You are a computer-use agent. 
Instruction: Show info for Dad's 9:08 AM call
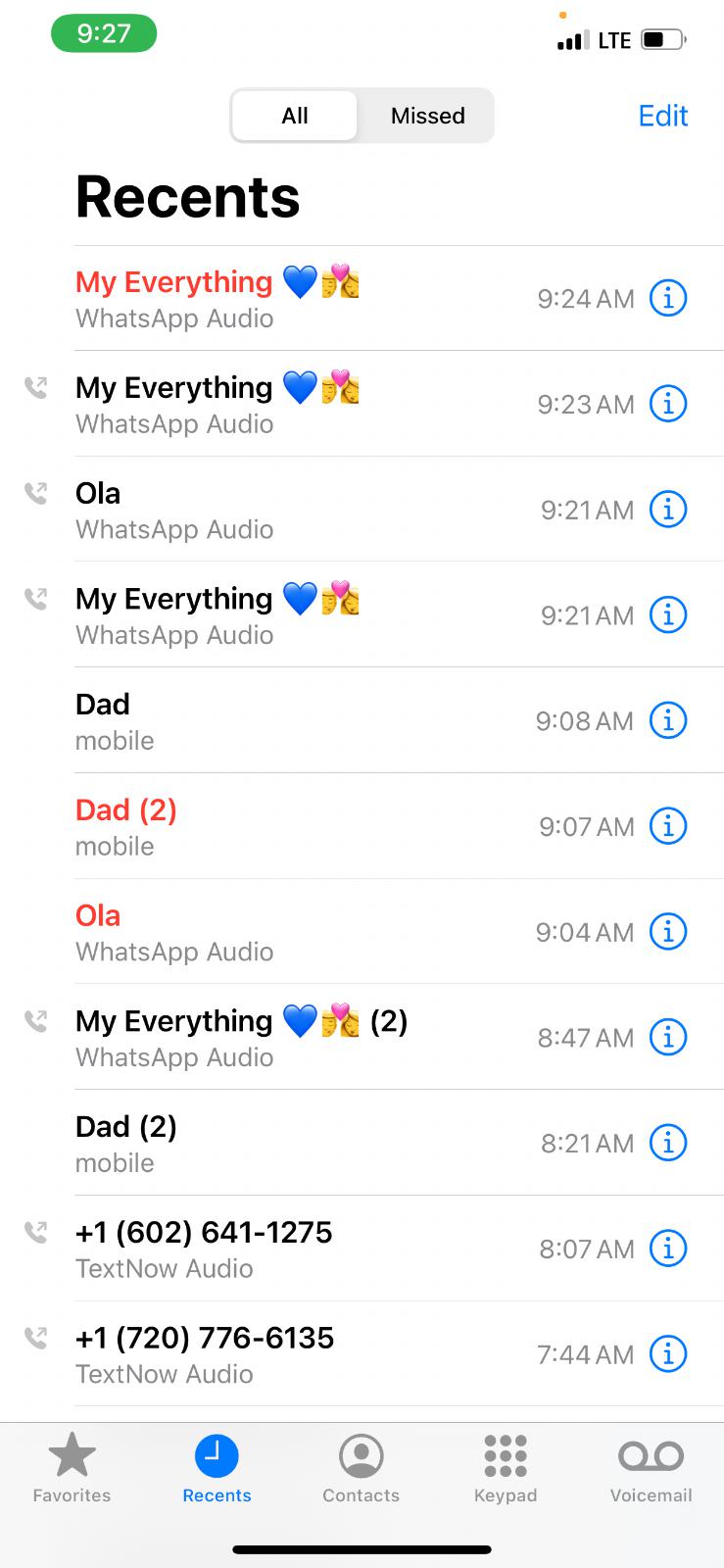pos(668,721)
